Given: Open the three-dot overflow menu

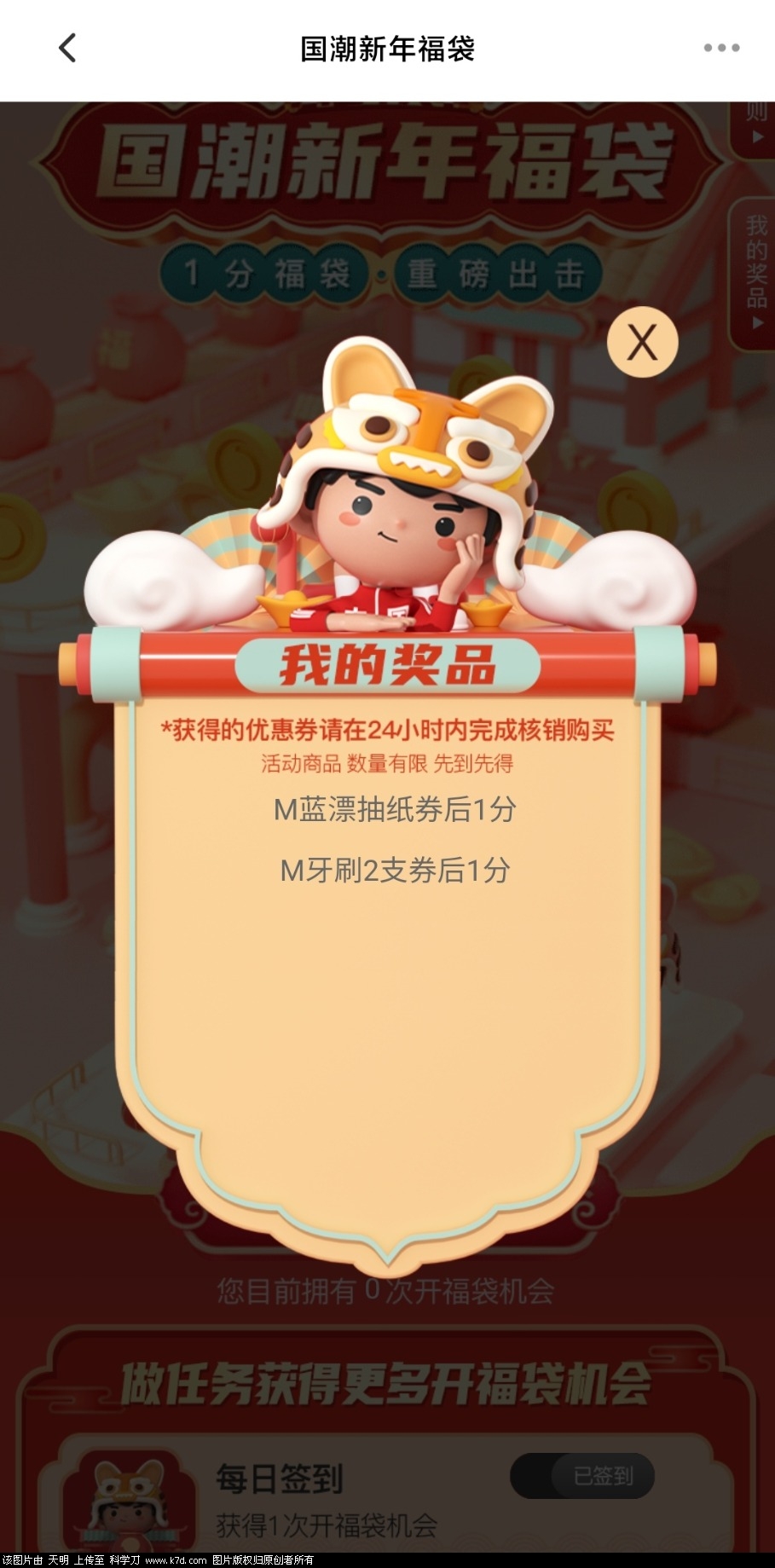Looking at the screenshot, I should click(x=721, y=48).
